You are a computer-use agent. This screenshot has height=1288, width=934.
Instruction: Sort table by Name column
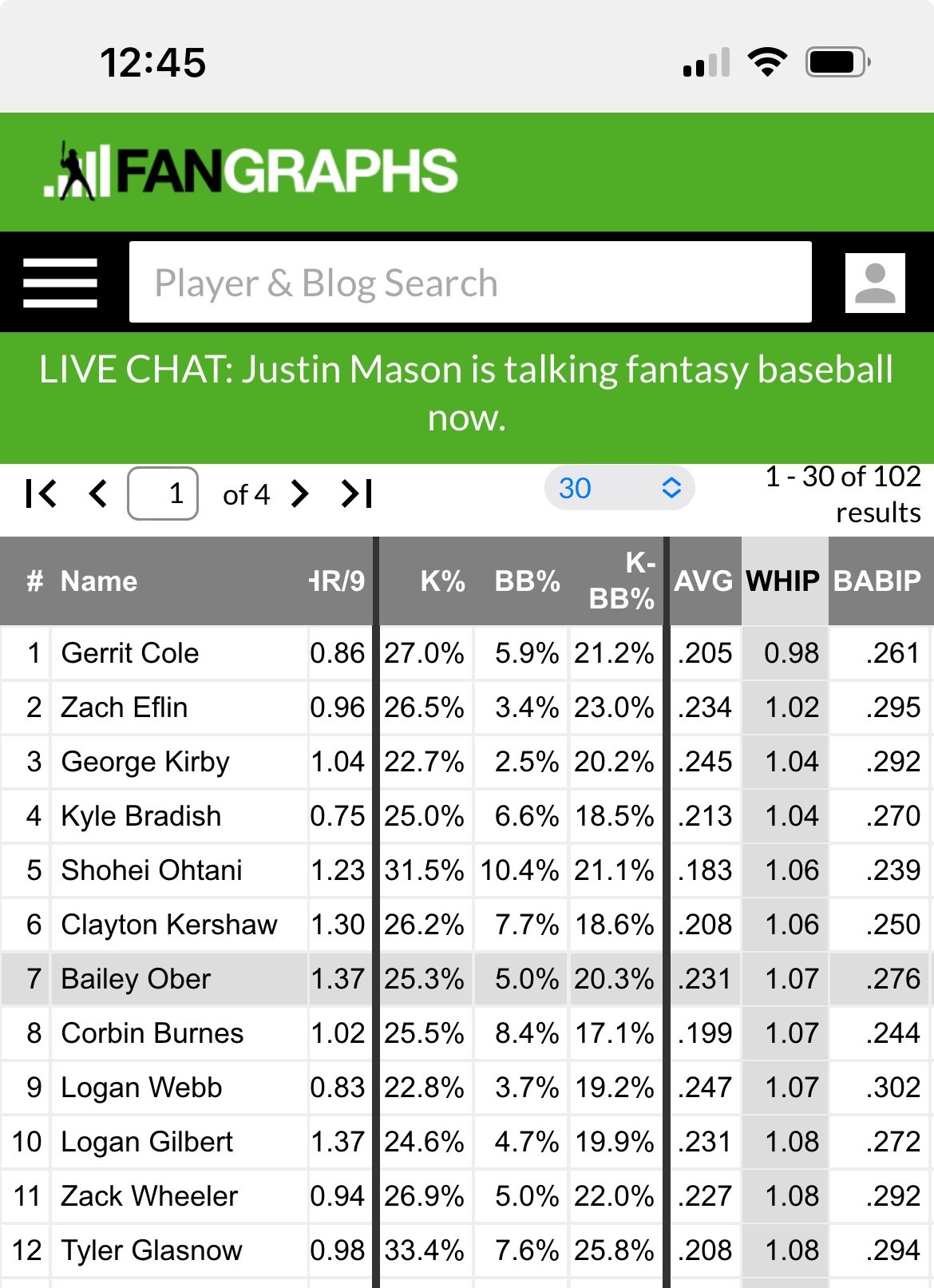(99, 581)
